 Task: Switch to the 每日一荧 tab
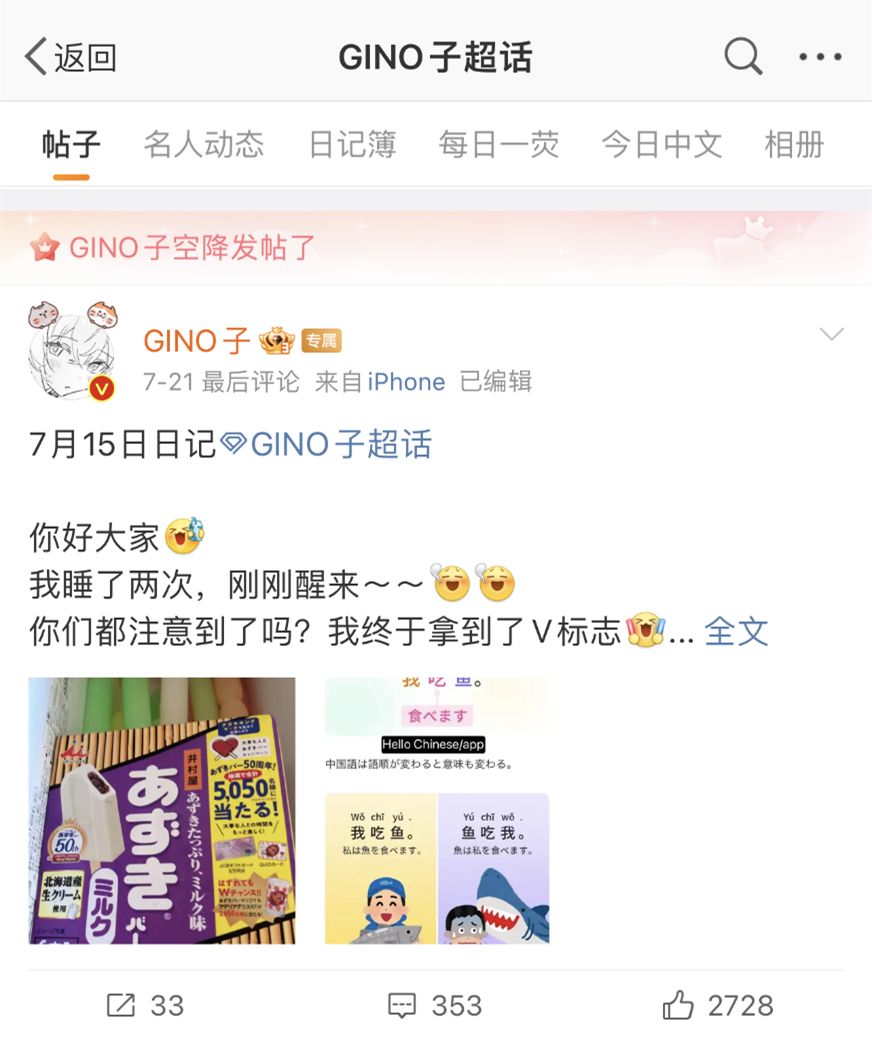[499, 144]
